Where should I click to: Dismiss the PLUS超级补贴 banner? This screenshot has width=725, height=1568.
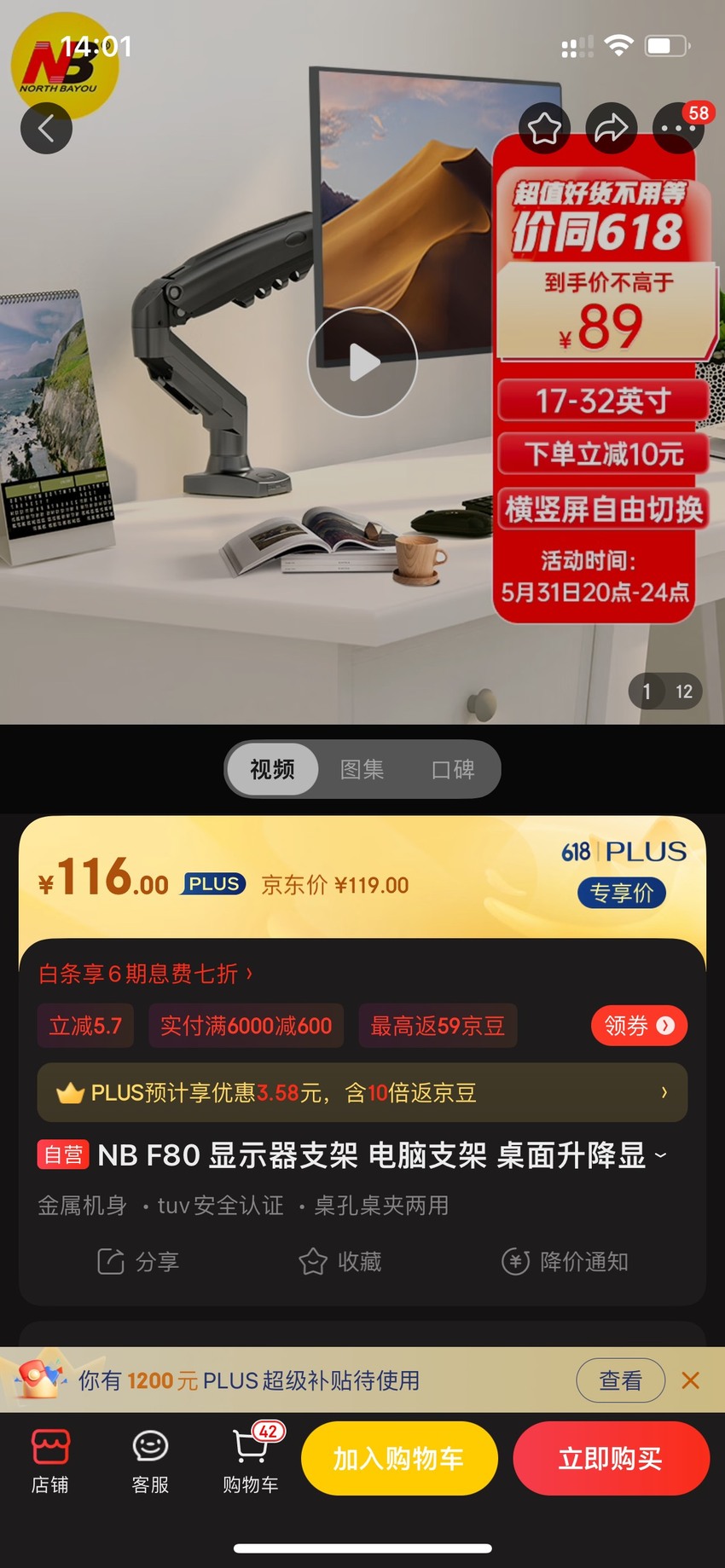(691, 1380)
